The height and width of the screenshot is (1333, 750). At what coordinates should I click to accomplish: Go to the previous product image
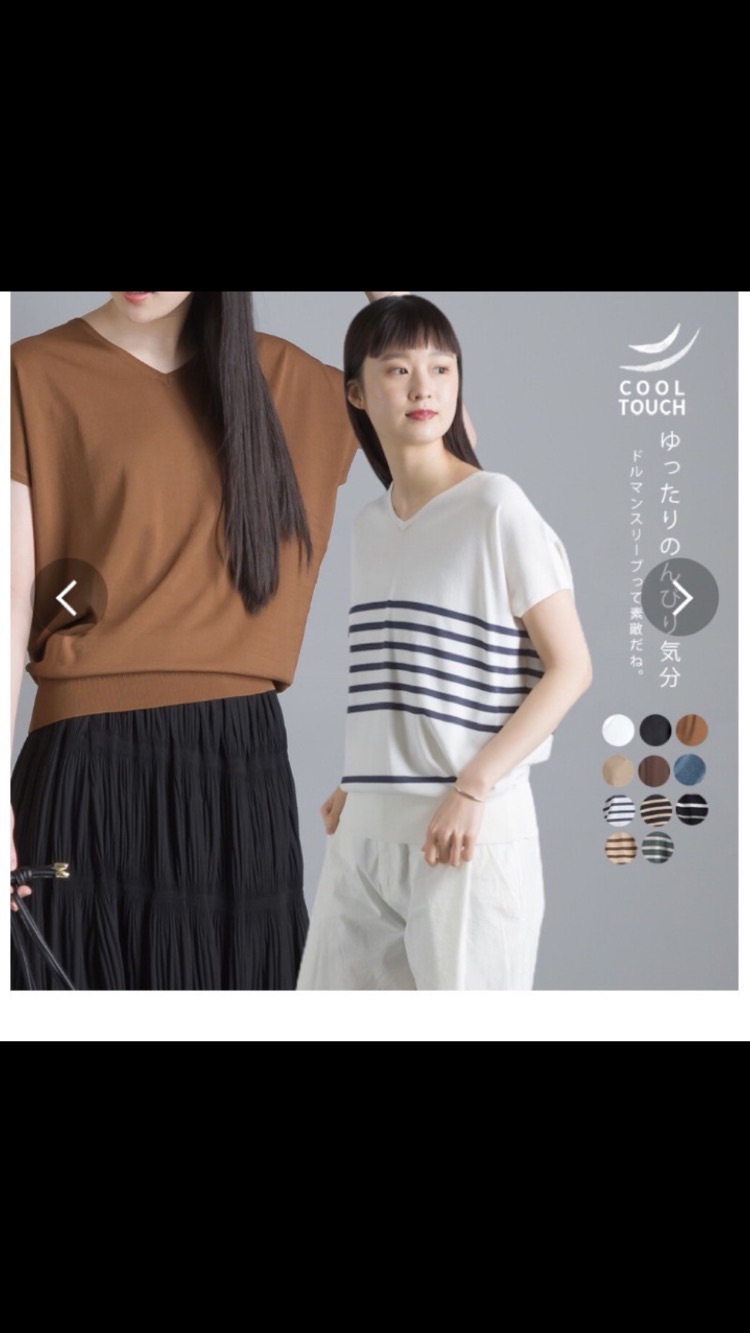pyautogui.click(x=68, y=597)
